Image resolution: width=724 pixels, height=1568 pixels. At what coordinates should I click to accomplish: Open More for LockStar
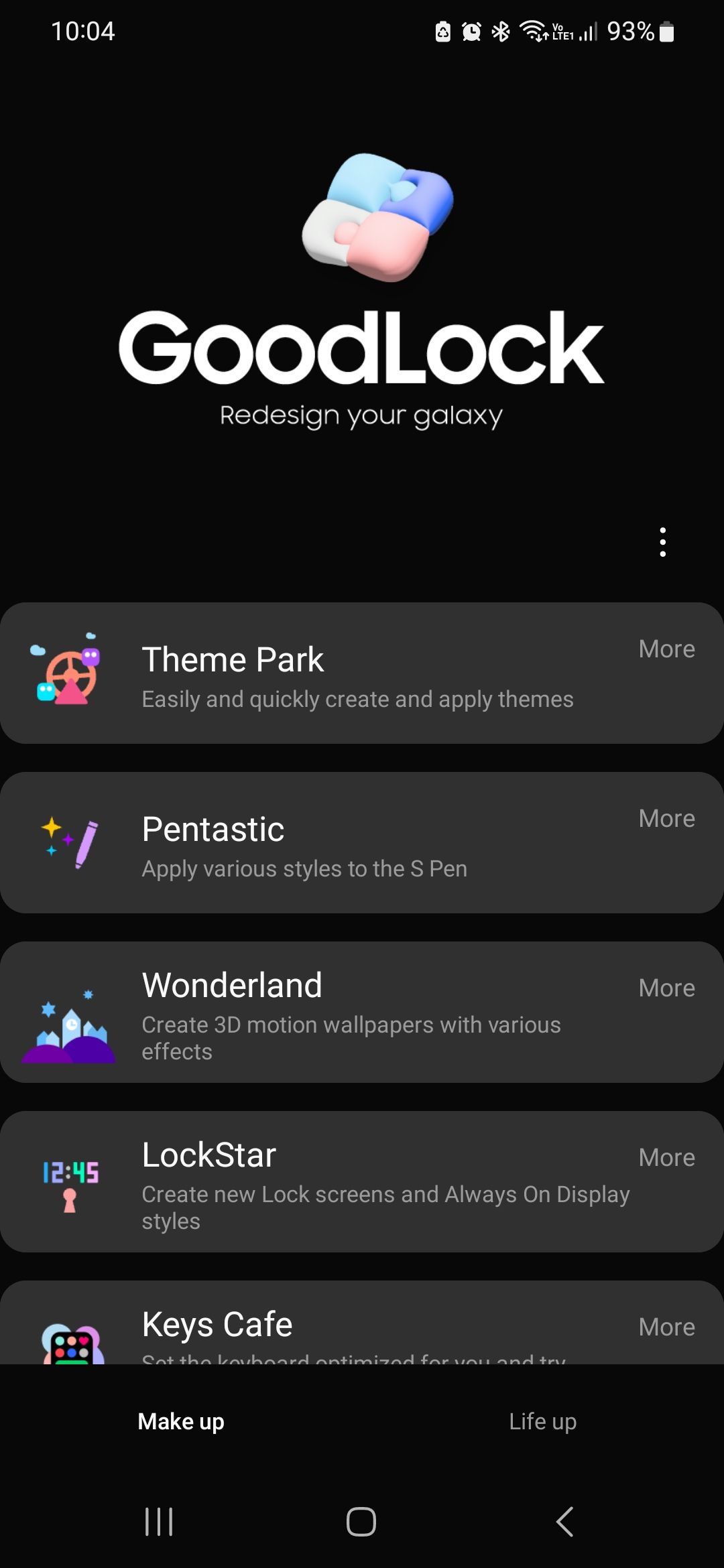point(666,1157)
